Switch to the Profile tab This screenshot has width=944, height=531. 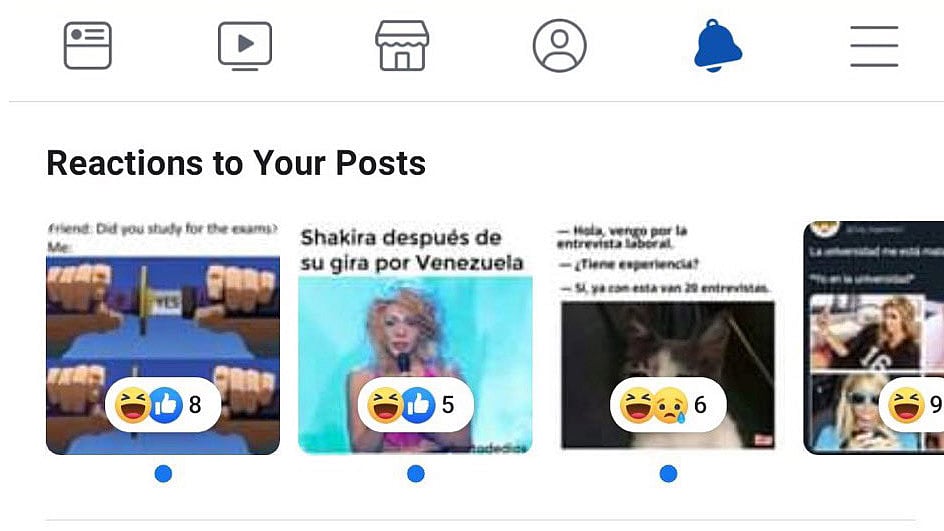(559, 46)
